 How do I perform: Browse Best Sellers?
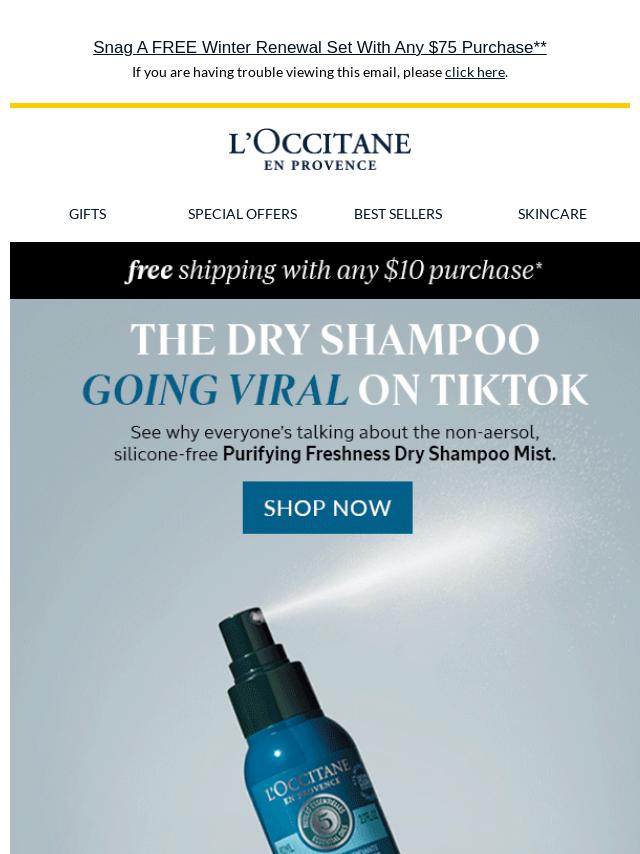tap(397, 214)
